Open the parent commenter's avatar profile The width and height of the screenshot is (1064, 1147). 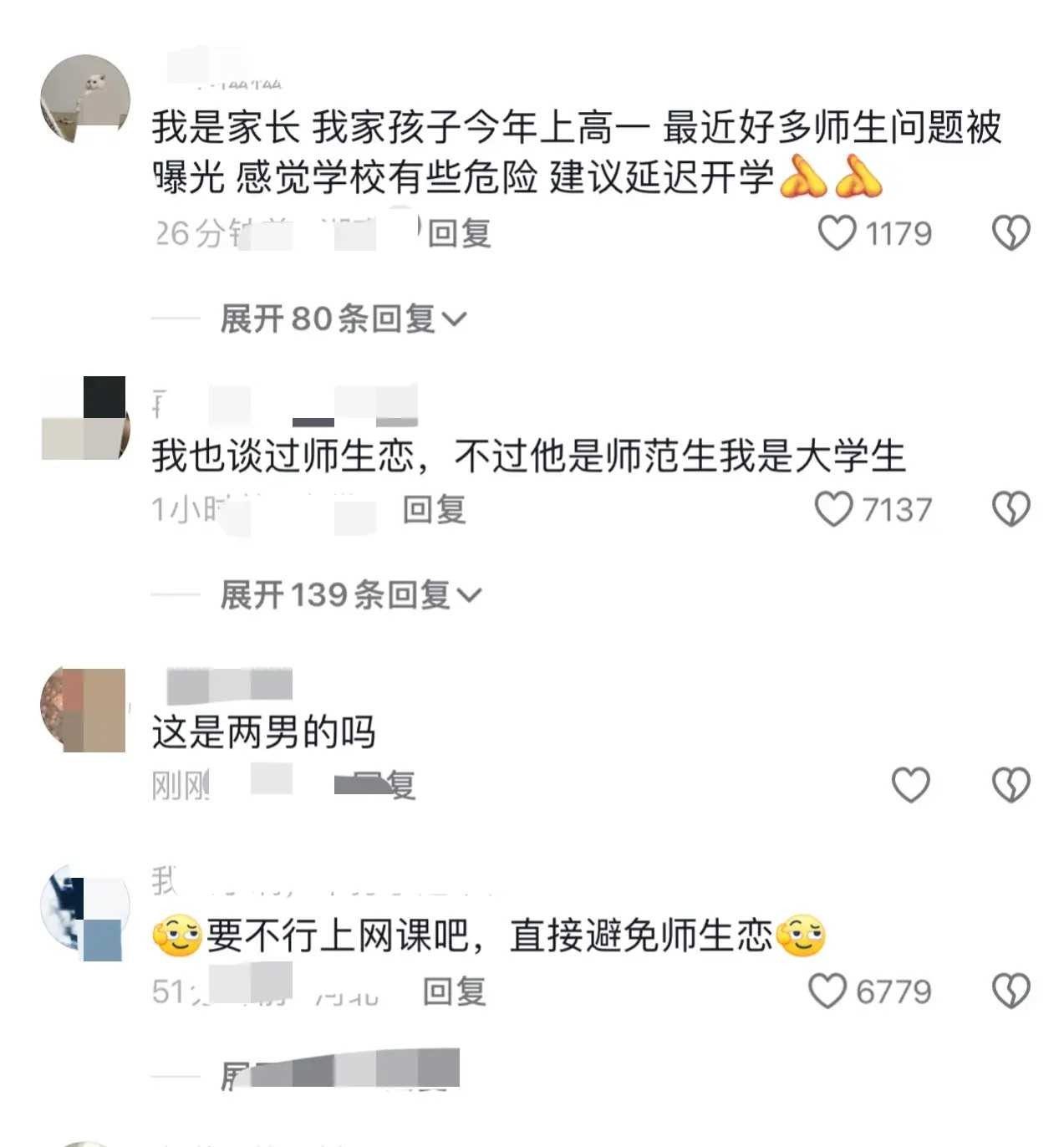click(x=85, y=99)
